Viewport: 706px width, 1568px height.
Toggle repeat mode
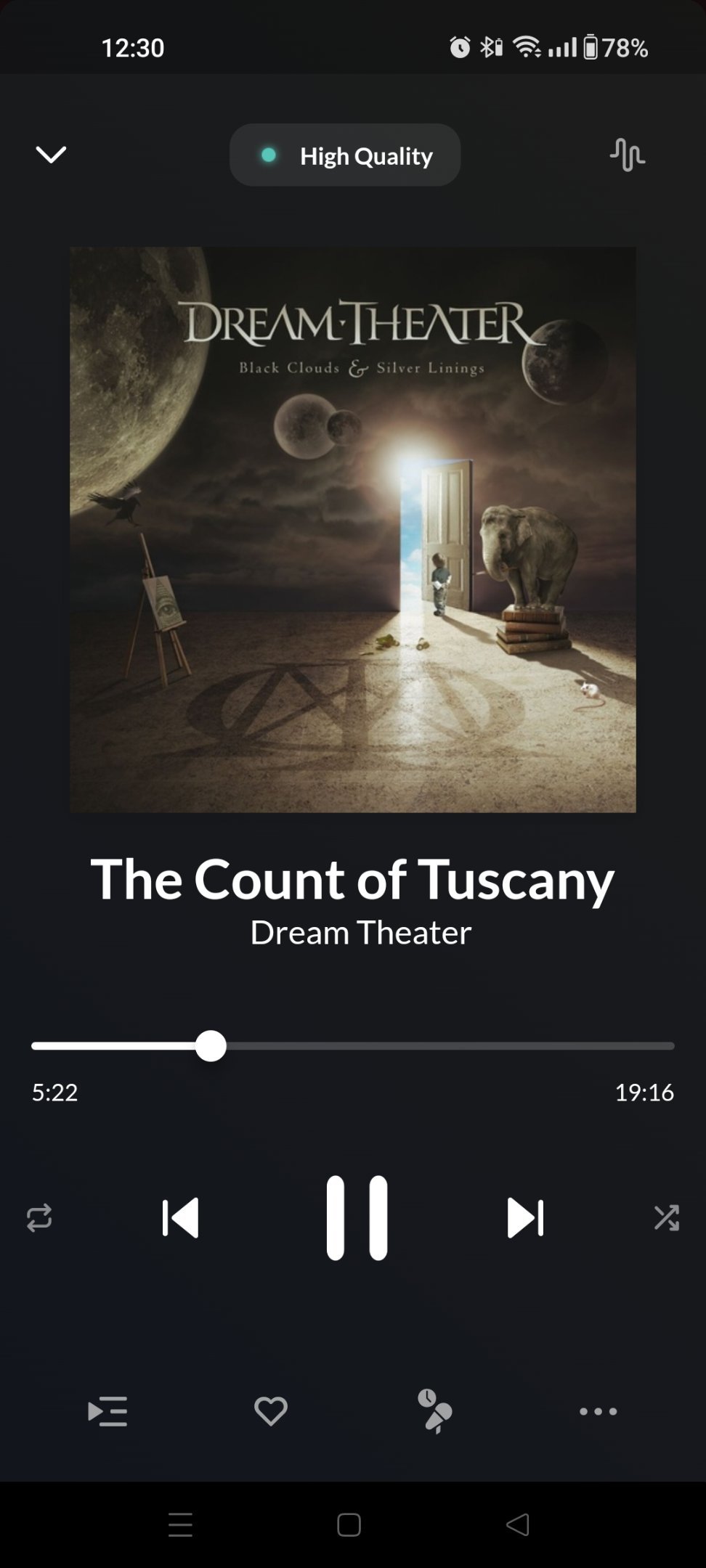coord(39,1217)
